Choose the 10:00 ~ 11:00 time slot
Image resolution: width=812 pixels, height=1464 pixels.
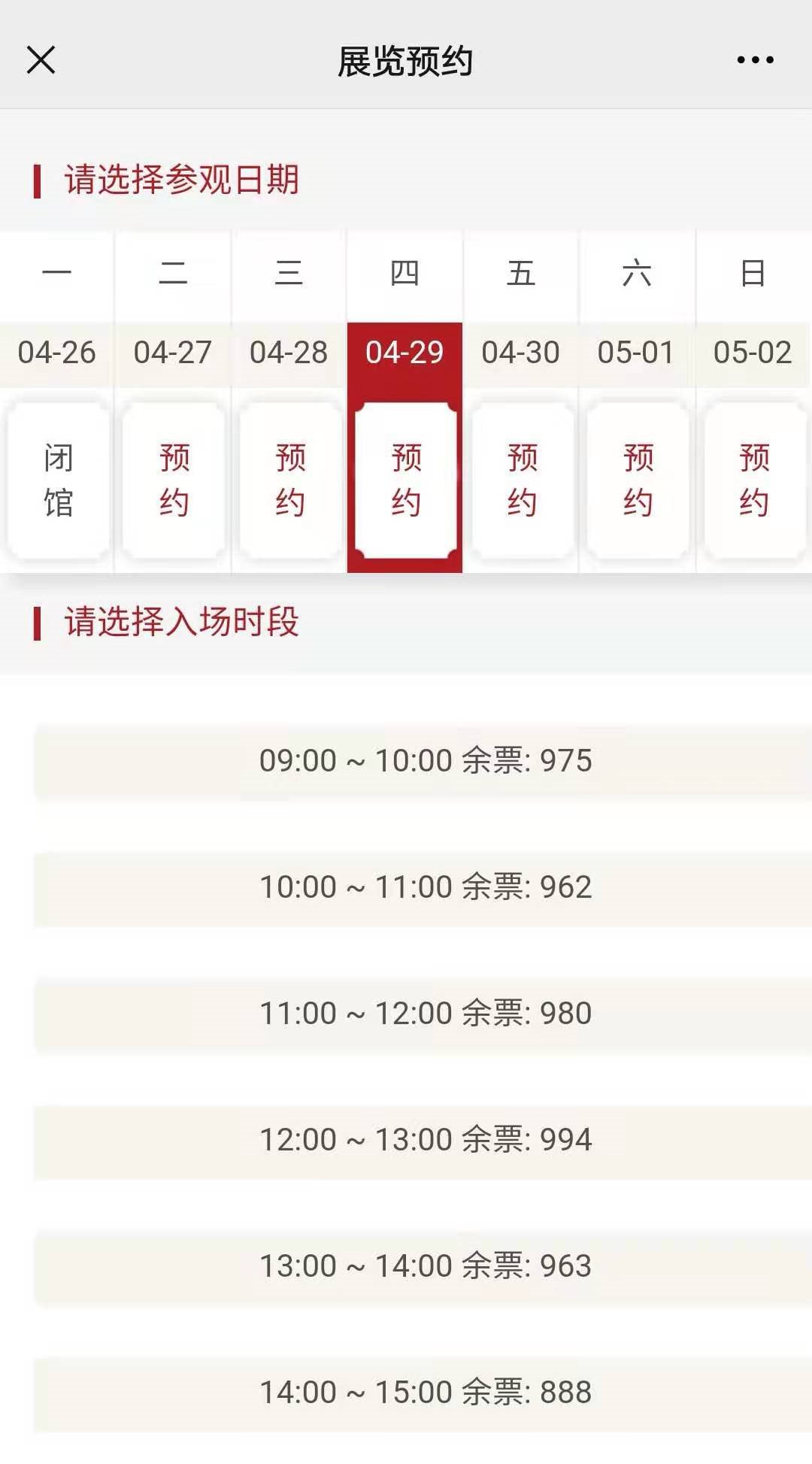(426, 887)
